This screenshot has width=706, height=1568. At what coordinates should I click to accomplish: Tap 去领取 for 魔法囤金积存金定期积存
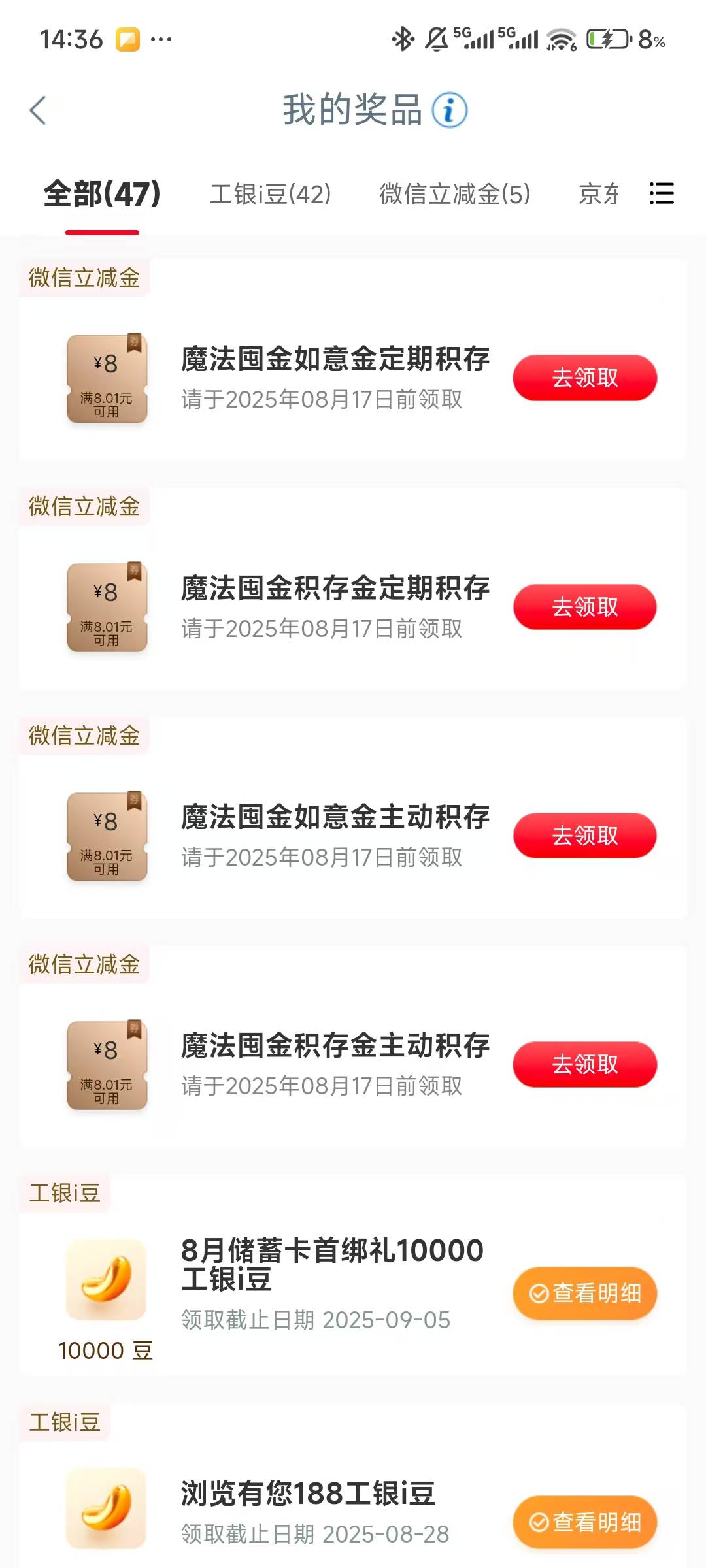584,607
